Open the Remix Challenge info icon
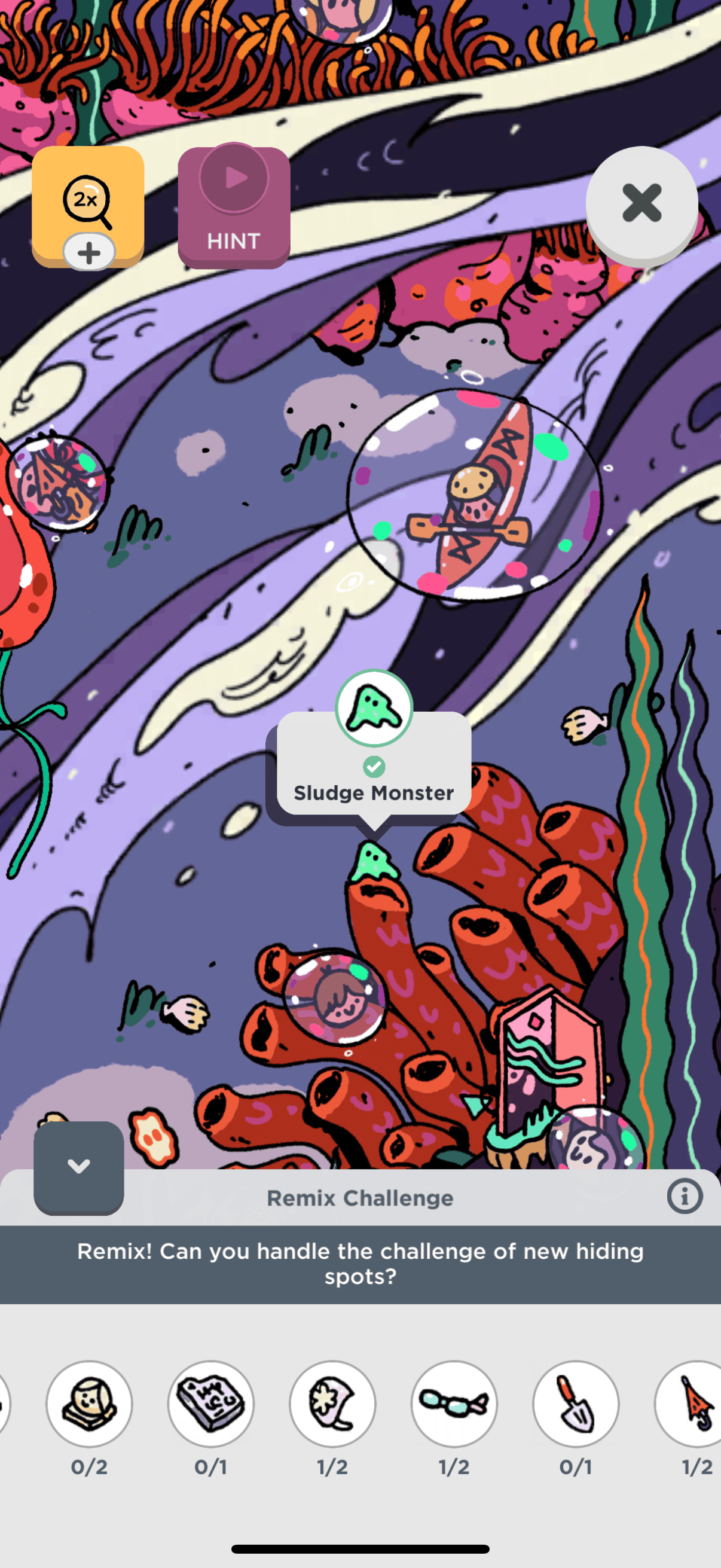The width and height of the screenshot is (721, 1568). coord(684,1196)
